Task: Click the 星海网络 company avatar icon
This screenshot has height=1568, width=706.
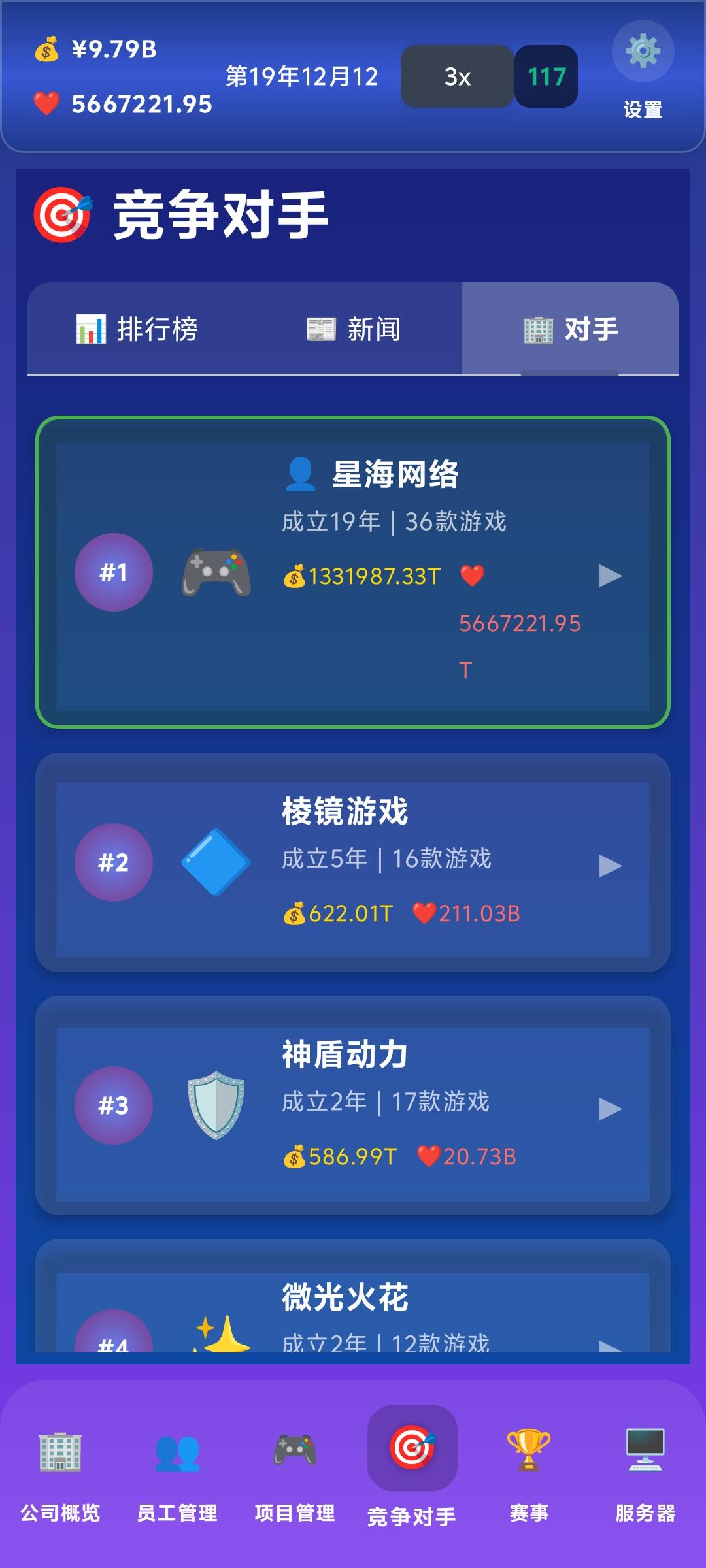Action: 301,475
